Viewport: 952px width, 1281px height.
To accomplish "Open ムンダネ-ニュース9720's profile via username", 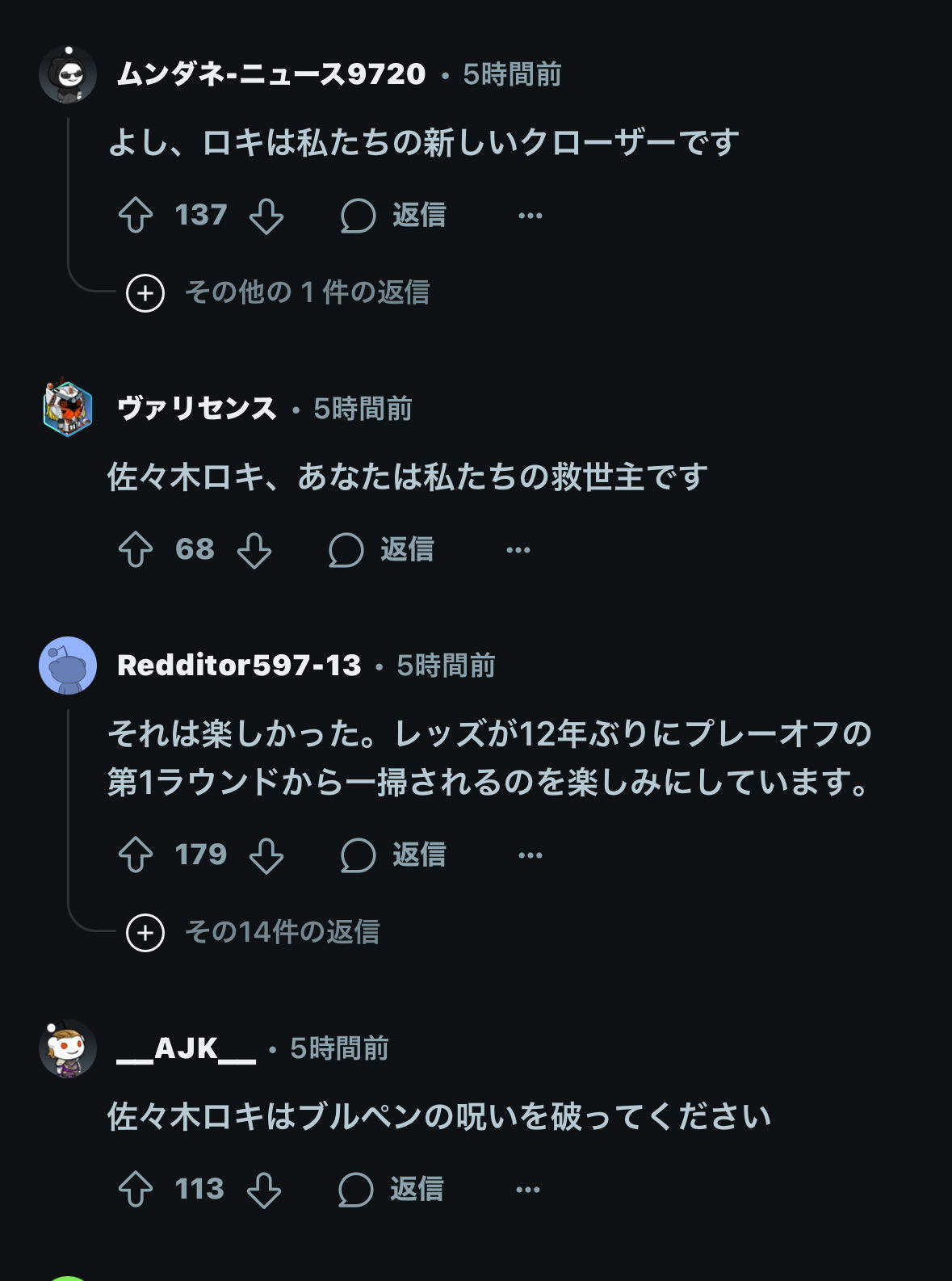I will click(271, 74).
